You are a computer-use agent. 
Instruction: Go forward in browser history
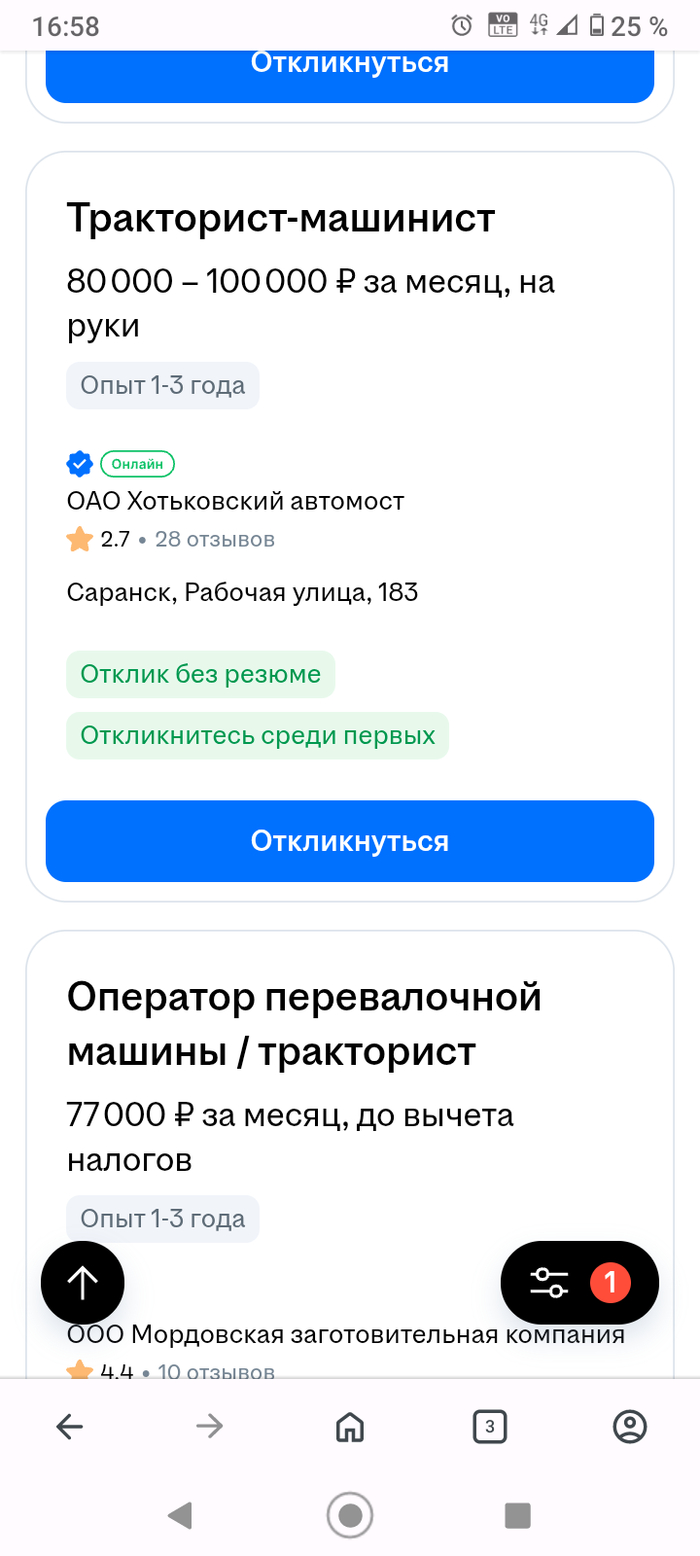tap(209, 1427)
